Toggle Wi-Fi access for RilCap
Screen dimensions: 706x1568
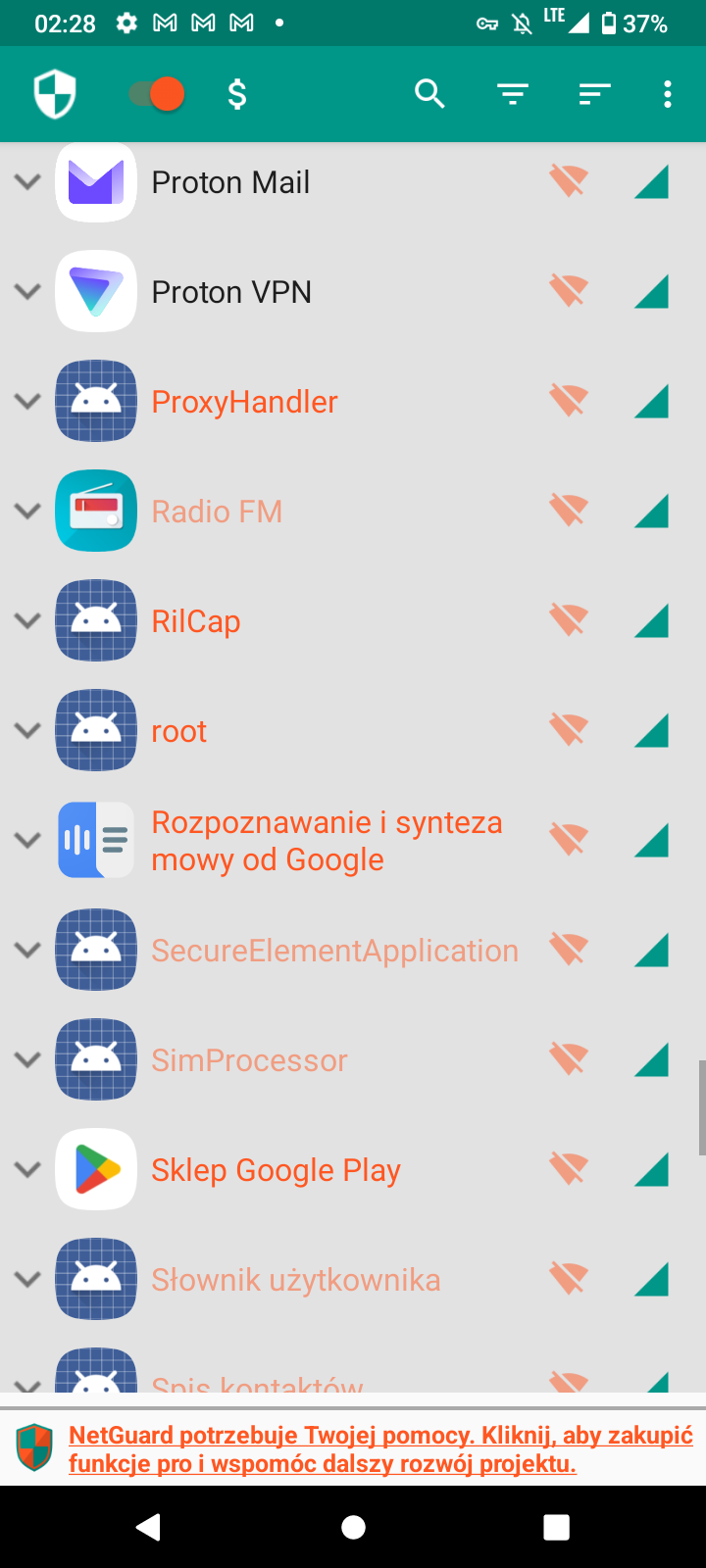click(x=569, y=620)
